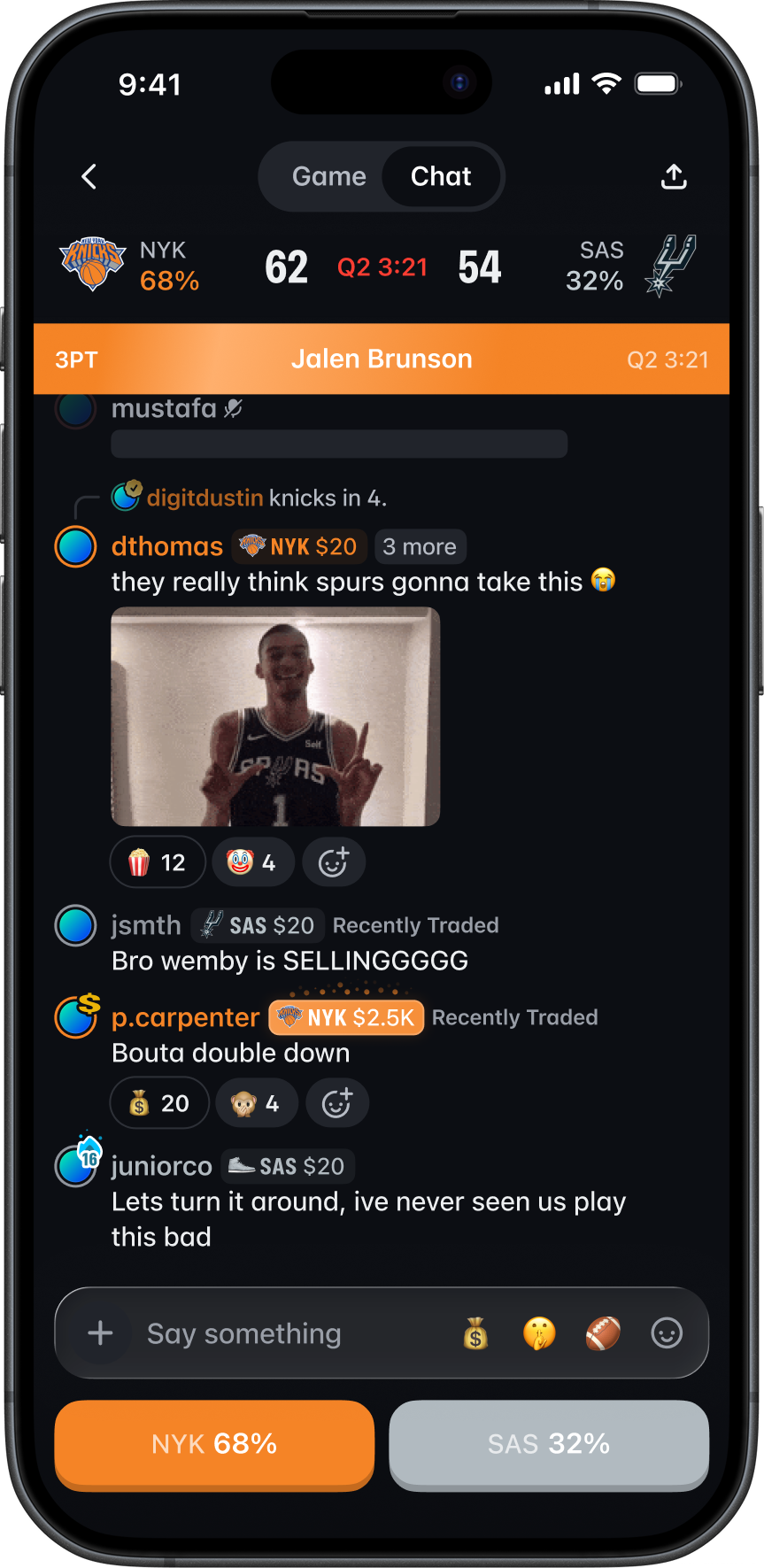Focus the 'Say something' message field
Viewport: 764px width, 1568px height.
pos(292,1332)
